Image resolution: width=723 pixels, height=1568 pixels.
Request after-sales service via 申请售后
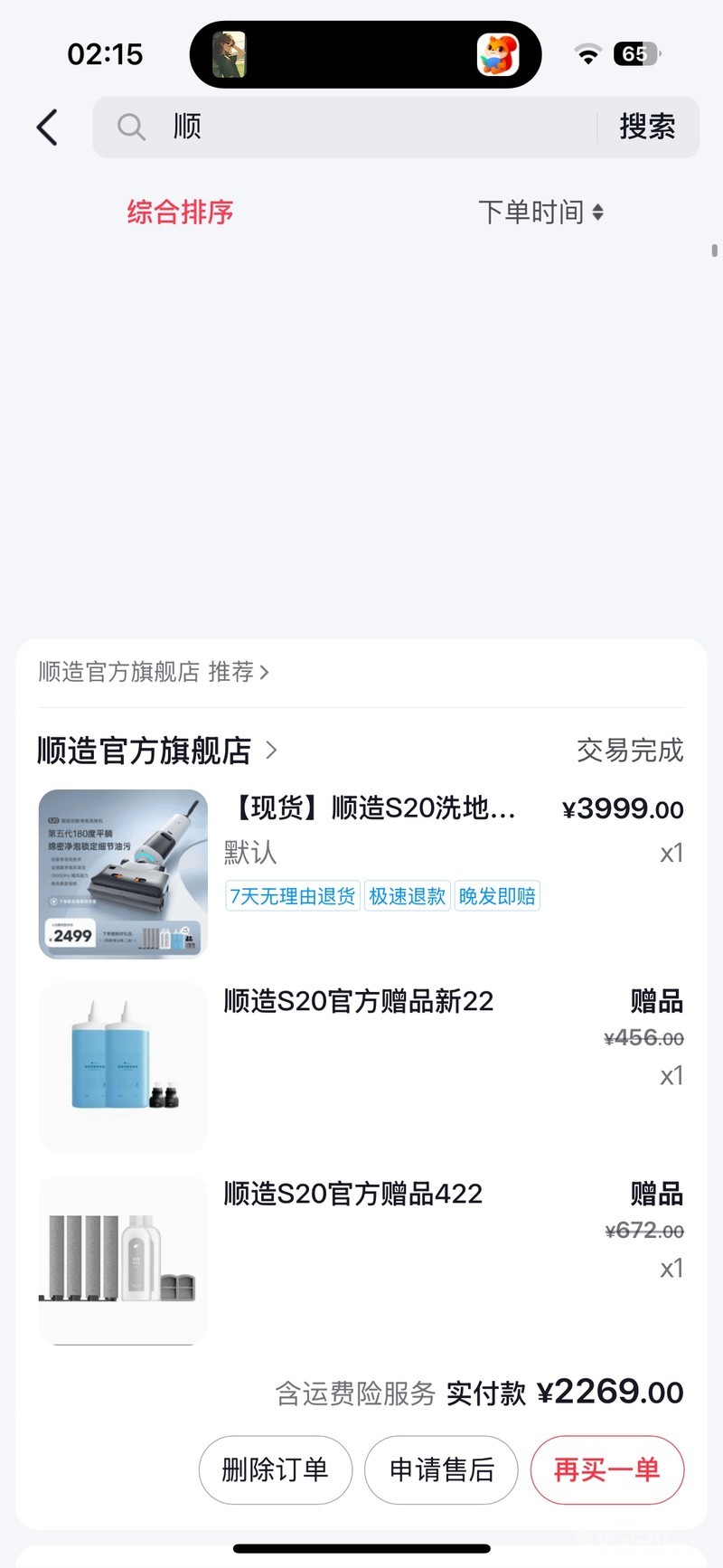click(441, 1470)
